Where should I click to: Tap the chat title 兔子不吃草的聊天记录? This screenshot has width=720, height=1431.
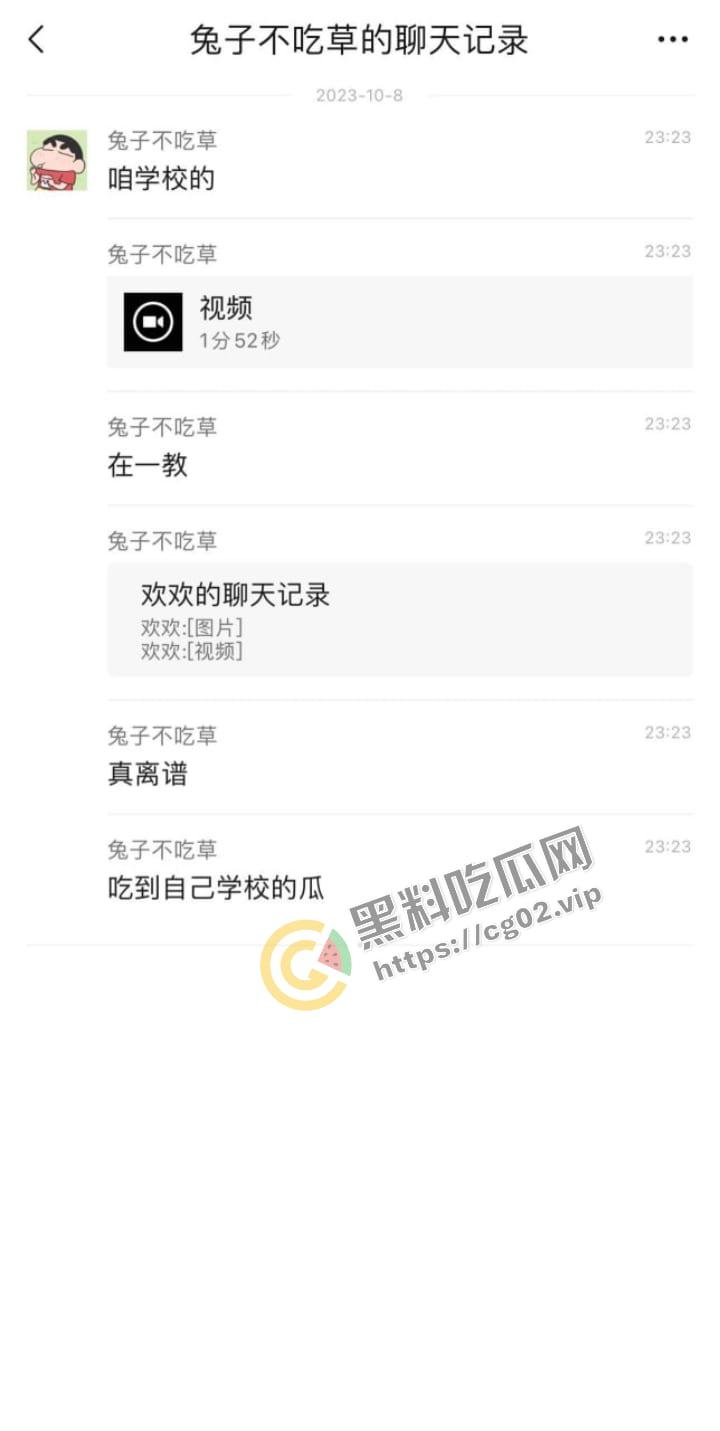pos(358,40)
